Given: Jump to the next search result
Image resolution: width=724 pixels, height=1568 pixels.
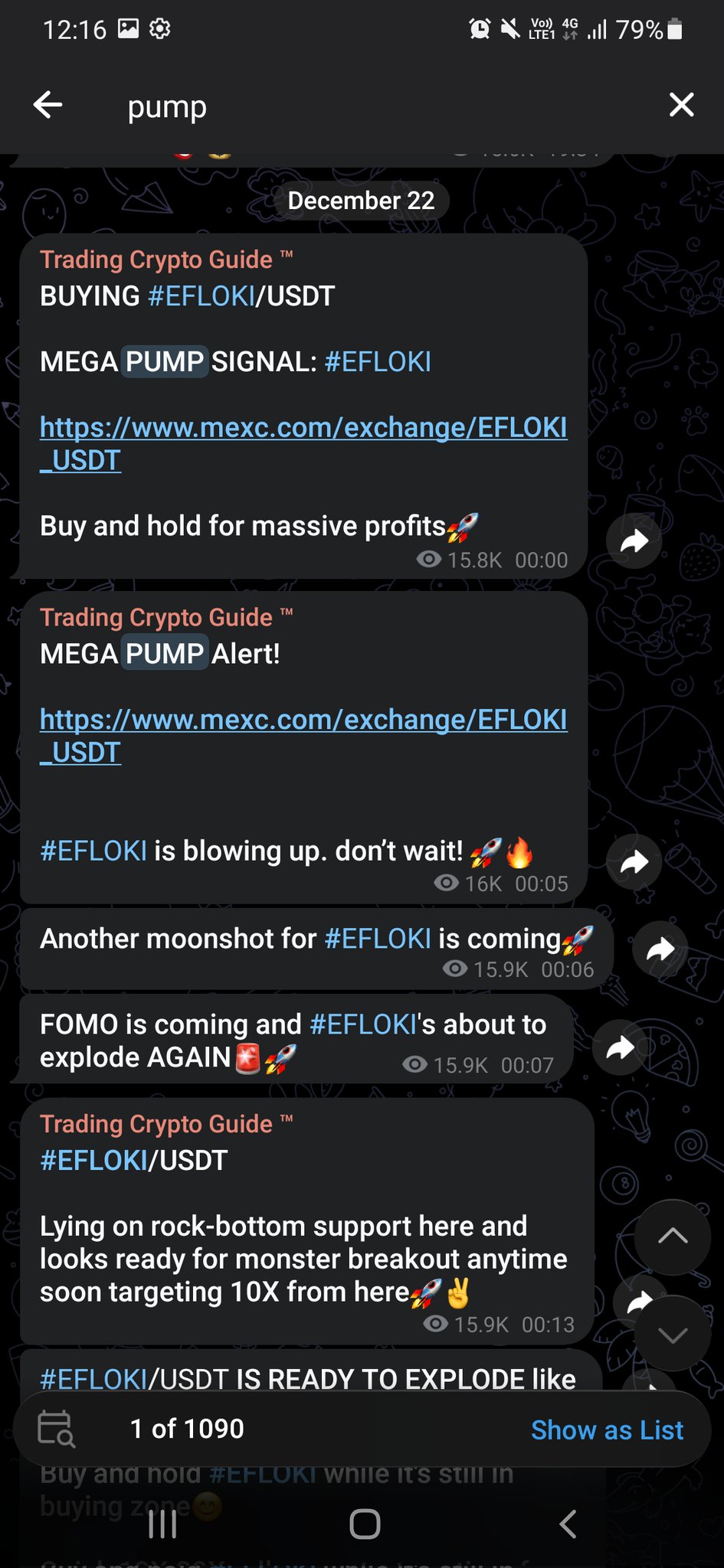Looking at the screenshot, I should point(672,1334).
